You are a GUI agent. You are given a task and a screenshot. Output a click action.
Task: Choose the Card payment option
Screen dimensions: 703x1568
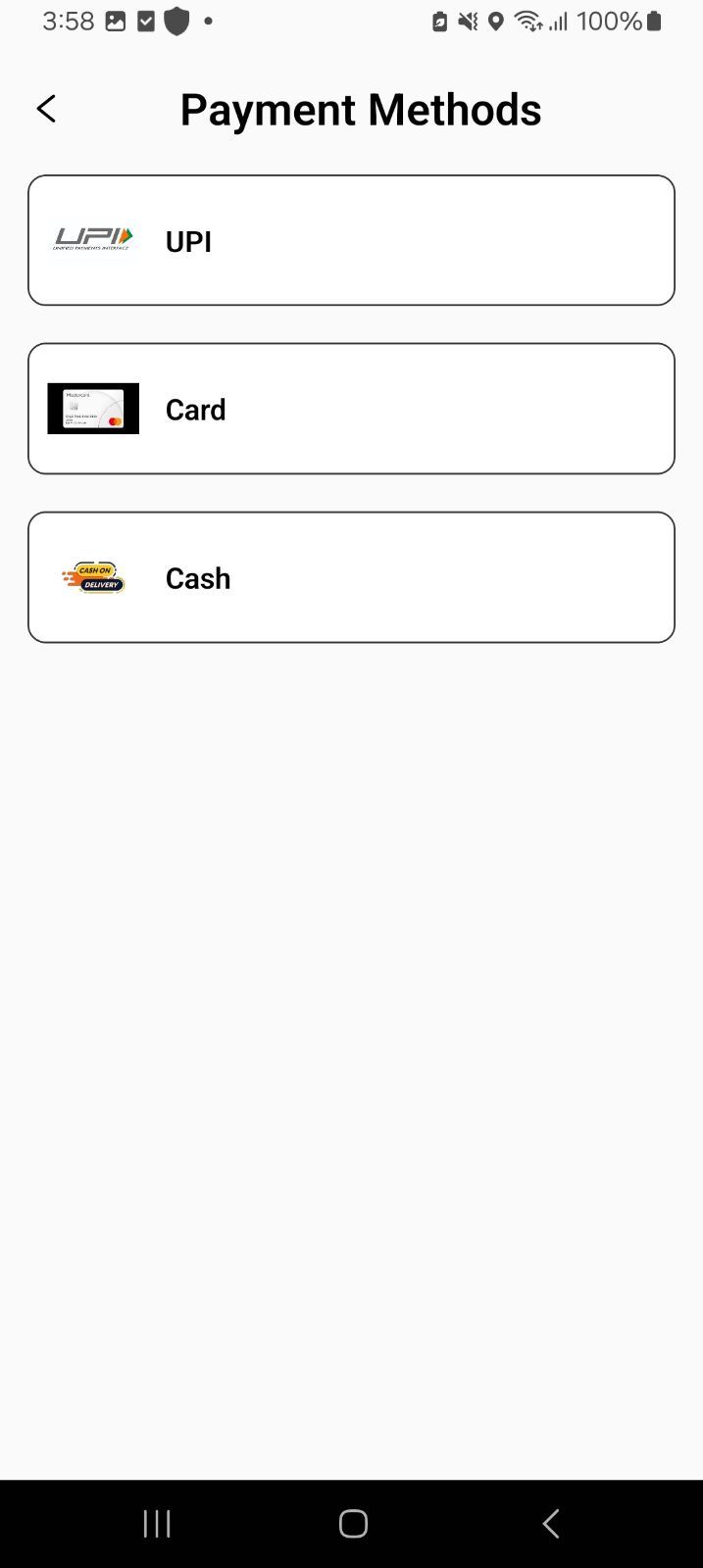pos(351,409)
